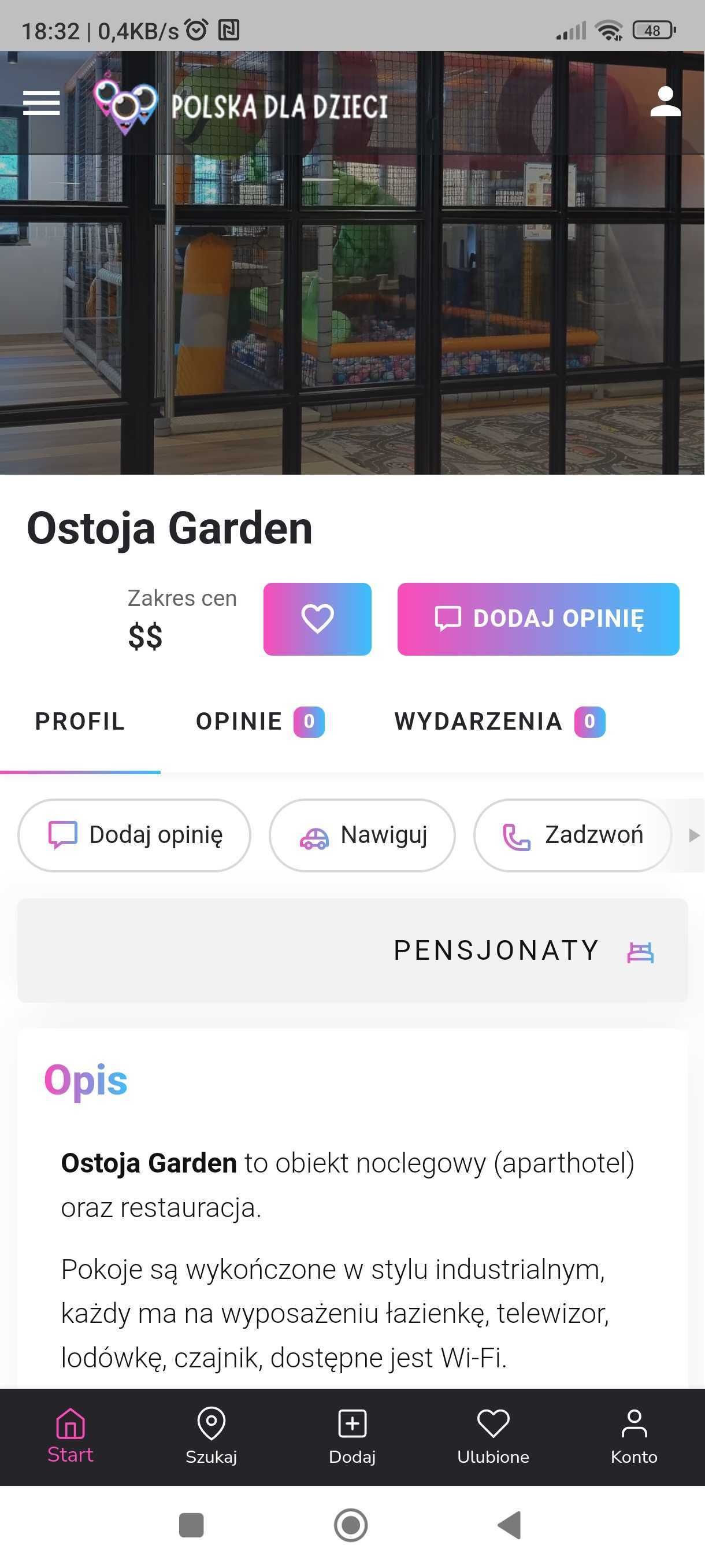Tap the Nawiguj navigation chip
The height and width of the screenshot is (1568, 705).
362,835
